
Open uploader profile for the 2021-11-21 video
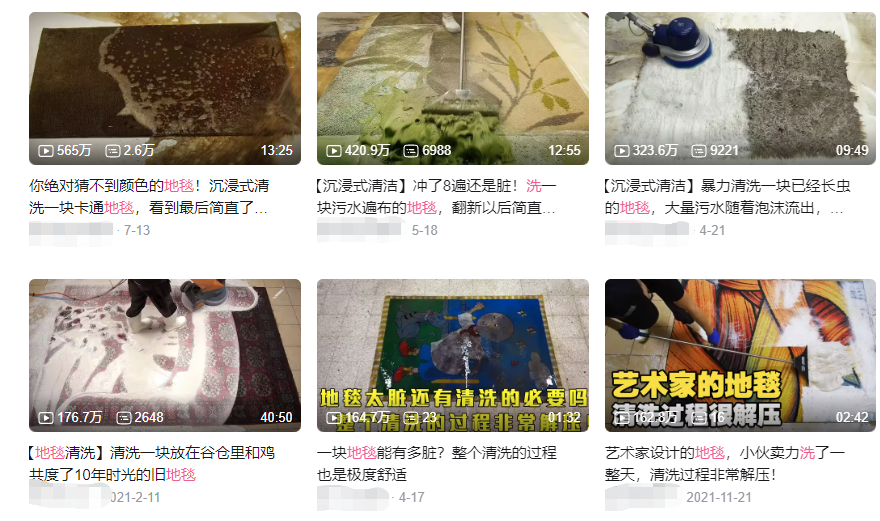point(642,496)
